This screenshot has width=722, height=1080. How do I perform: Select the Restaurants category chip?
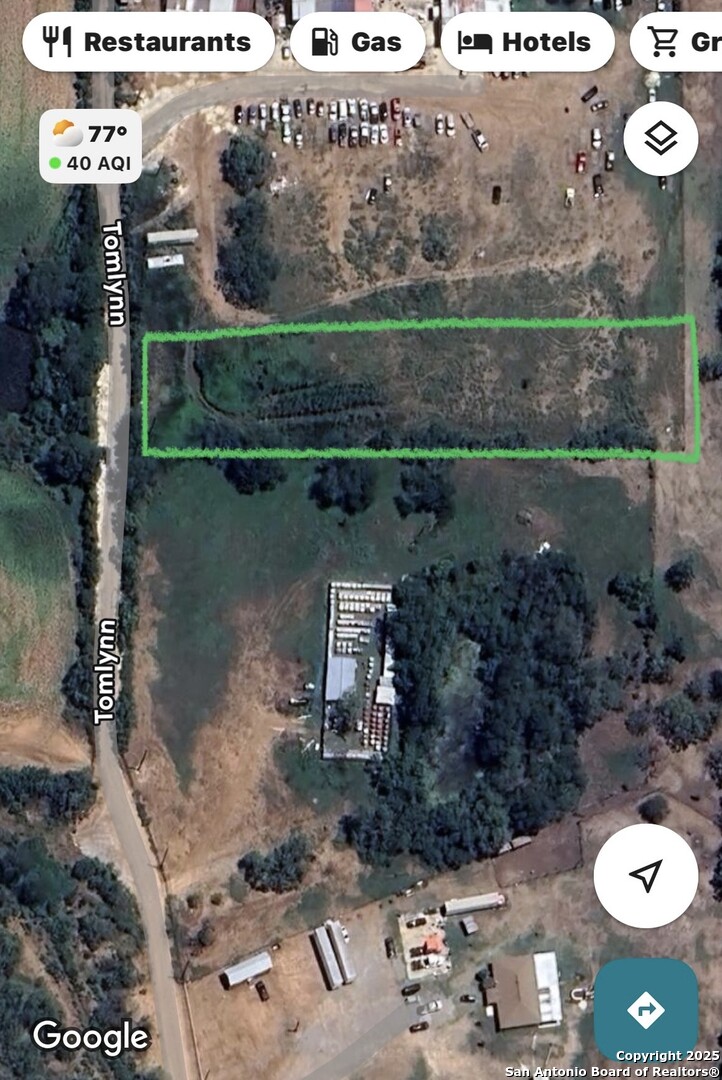[x=148, y=42]
